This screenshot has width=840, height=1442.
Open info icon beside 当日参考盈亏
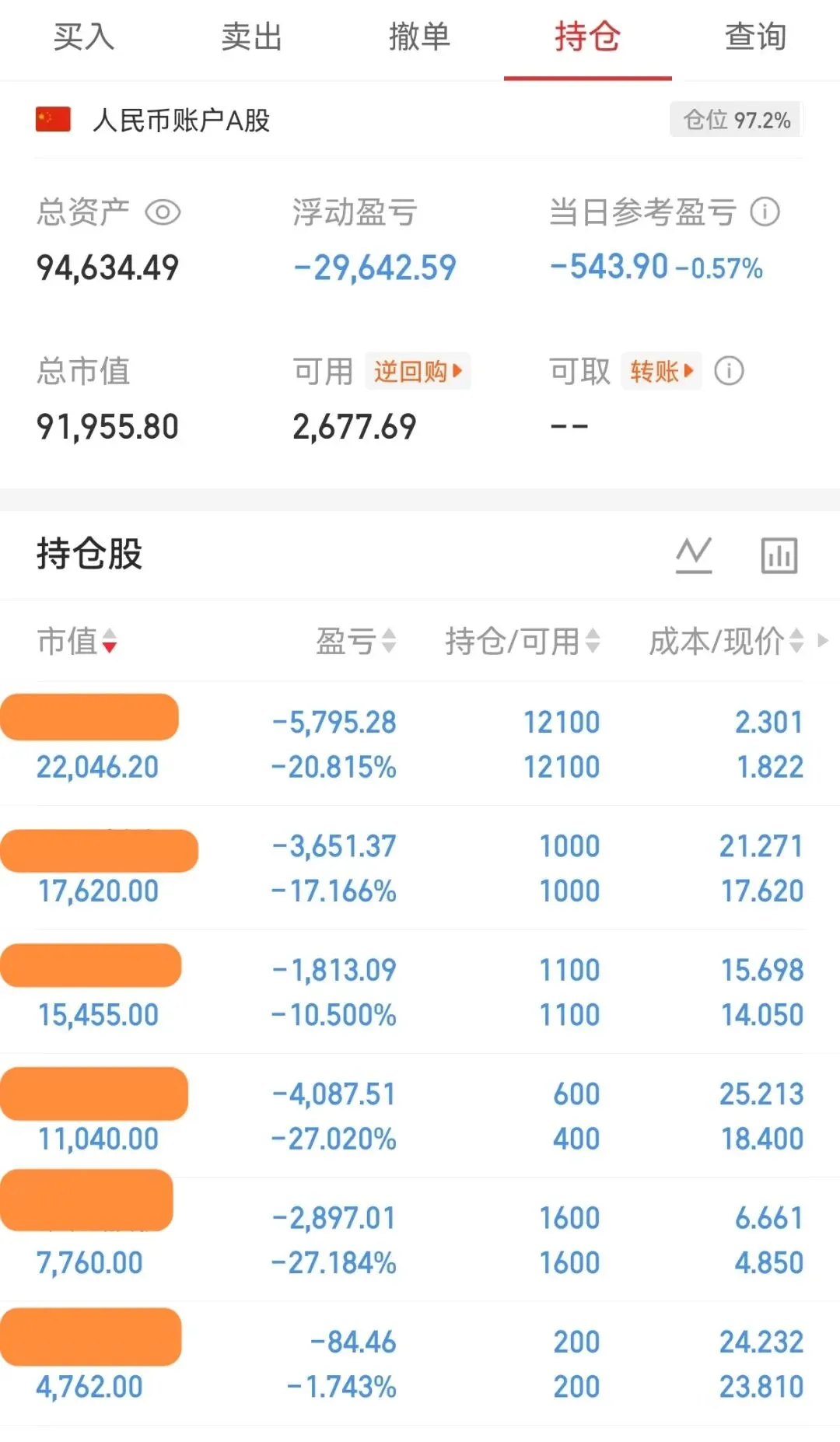[765, 212]
